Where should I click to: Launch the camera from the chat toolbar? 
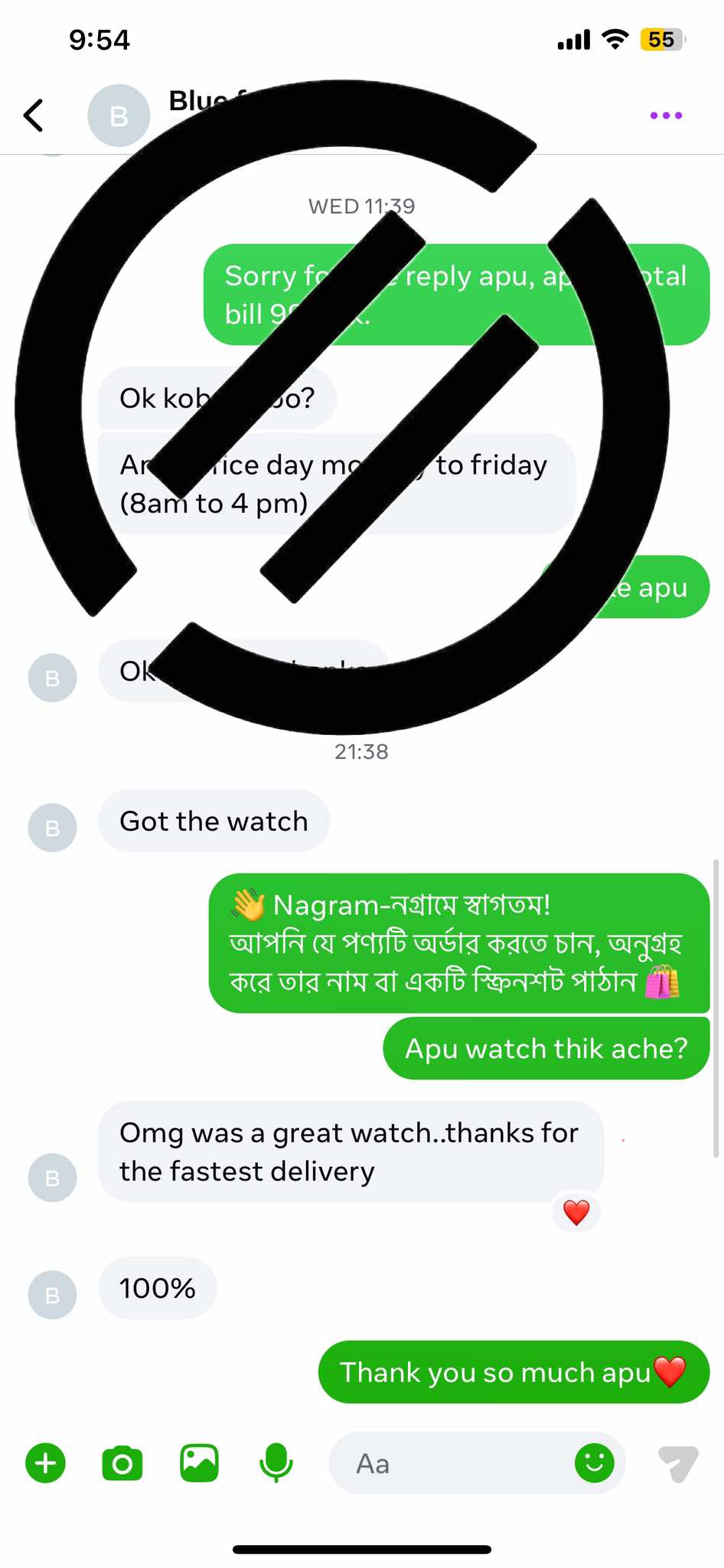[122, 1463]
